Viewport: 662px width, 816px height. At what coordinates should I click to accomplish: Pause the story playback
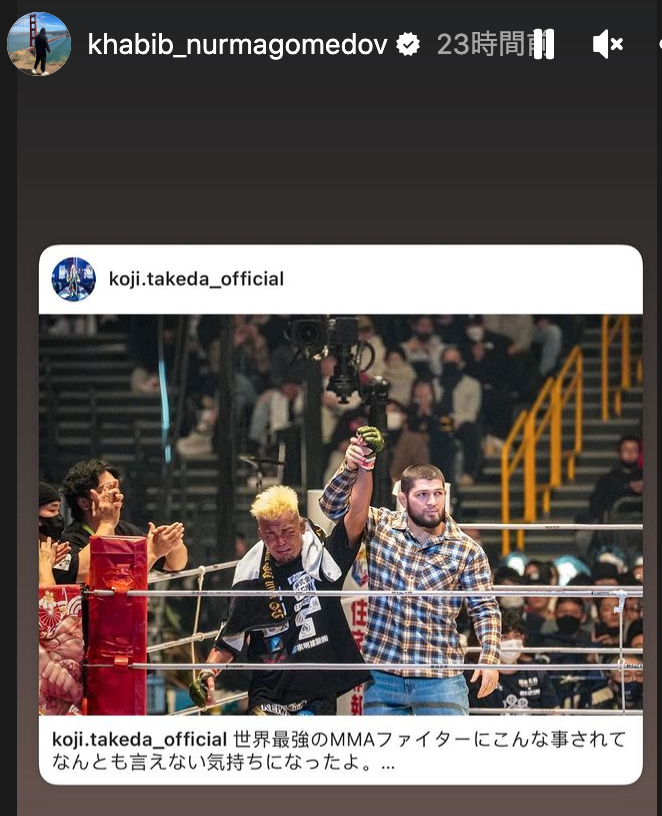pos(543,44)
